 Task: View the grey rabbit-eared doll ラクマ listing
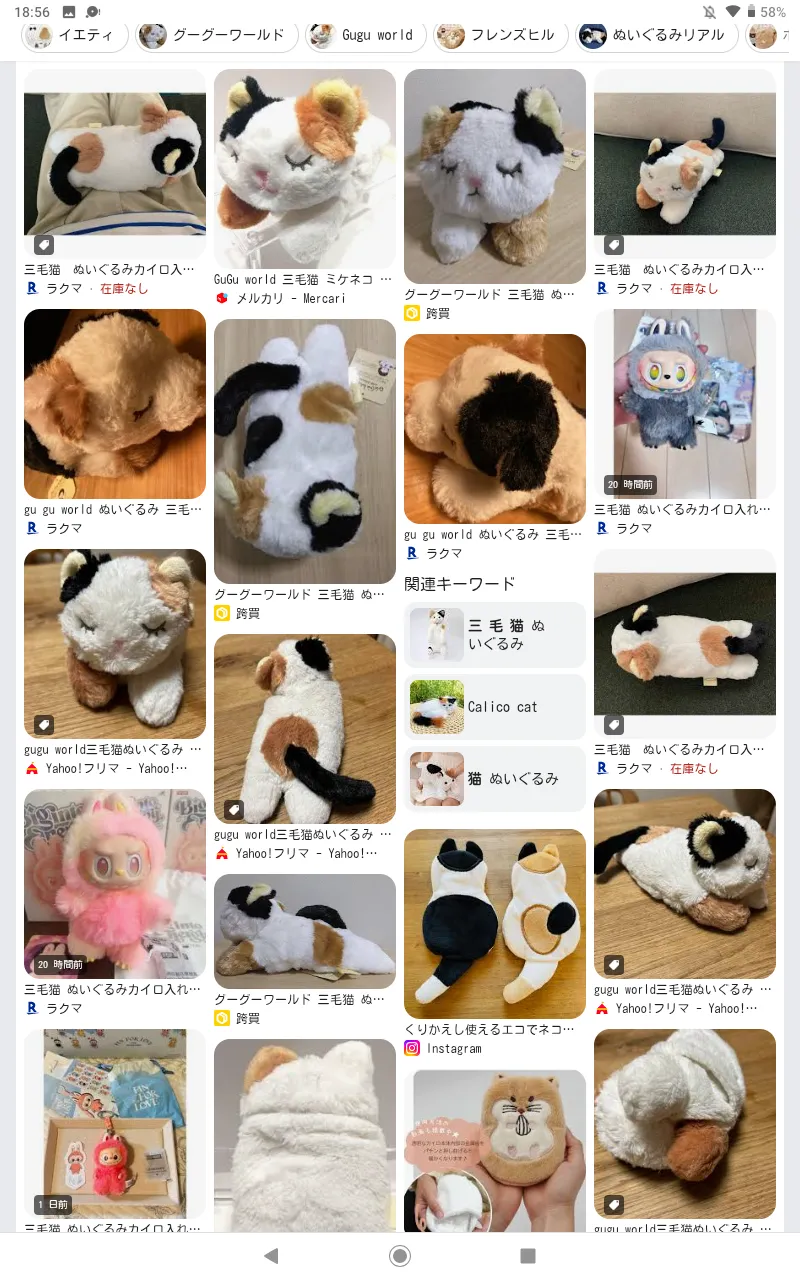[684, 403]
